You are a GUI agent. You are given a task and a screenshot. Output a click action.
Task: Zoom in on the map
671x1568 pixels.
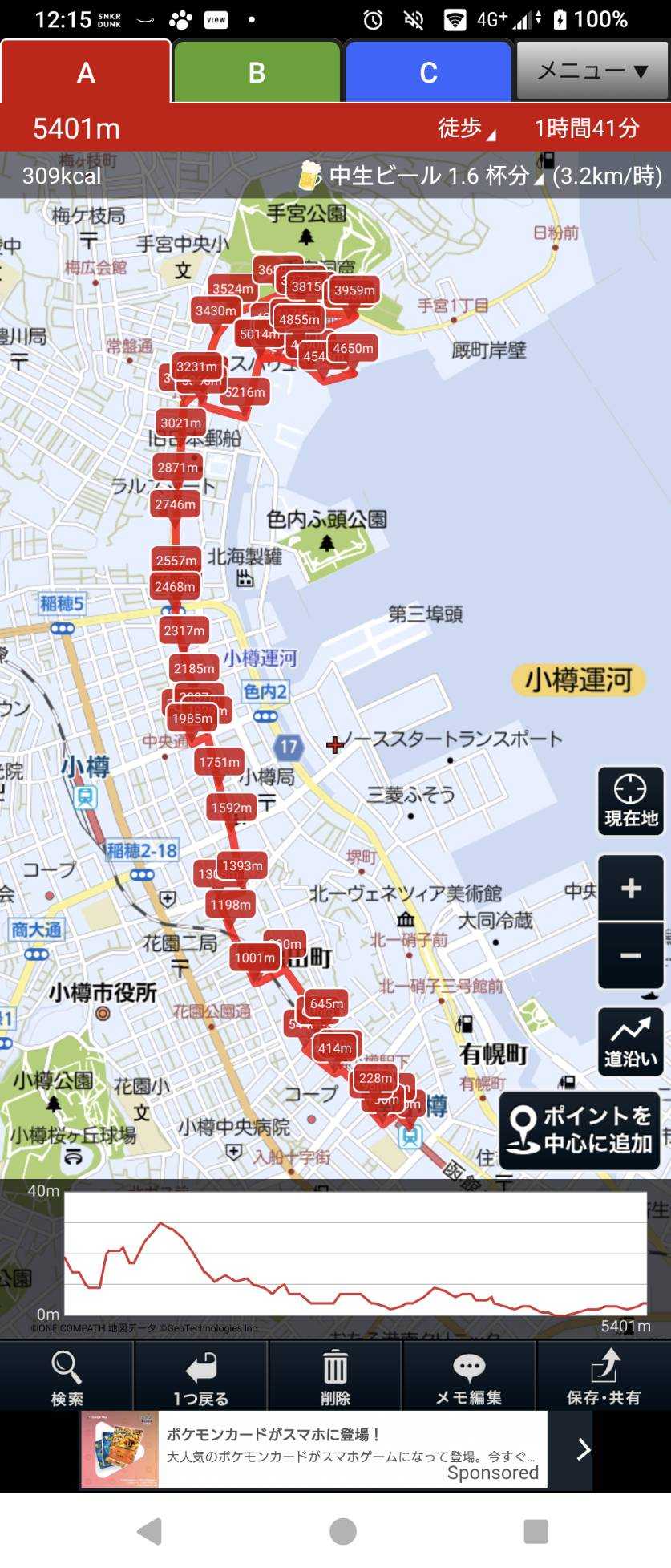630,889
